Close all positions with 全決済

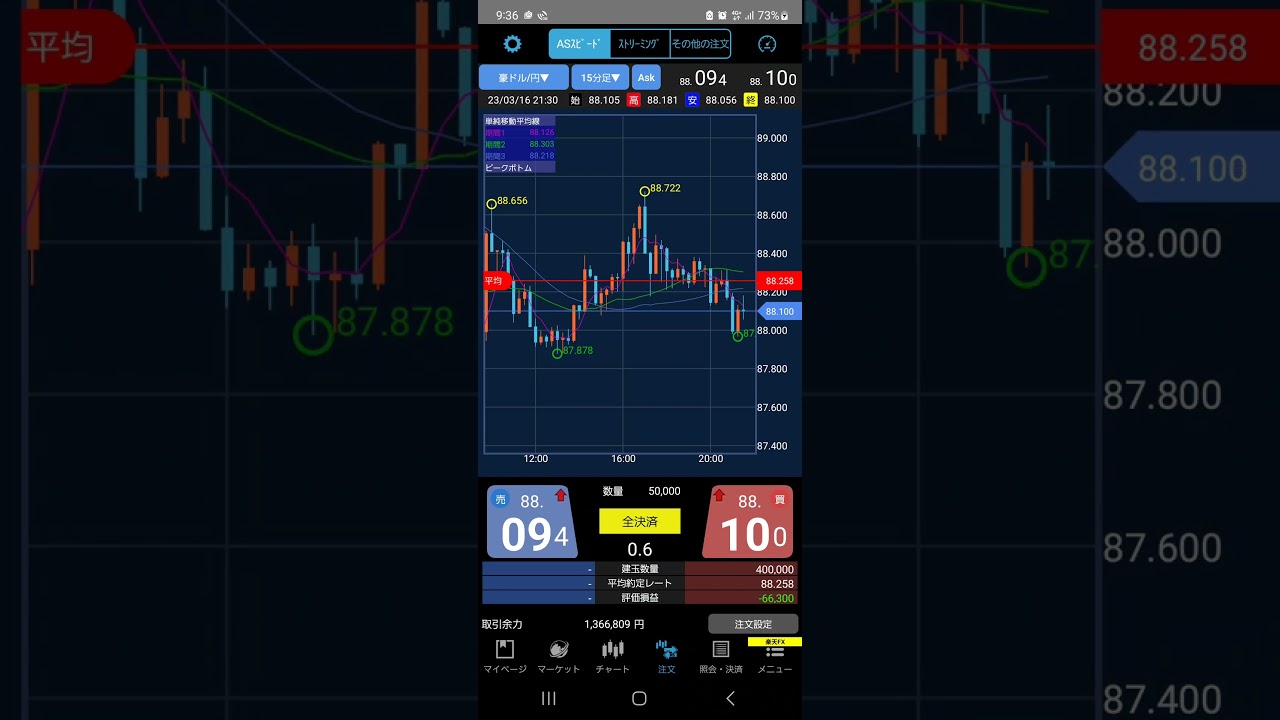tap(640, 521)
